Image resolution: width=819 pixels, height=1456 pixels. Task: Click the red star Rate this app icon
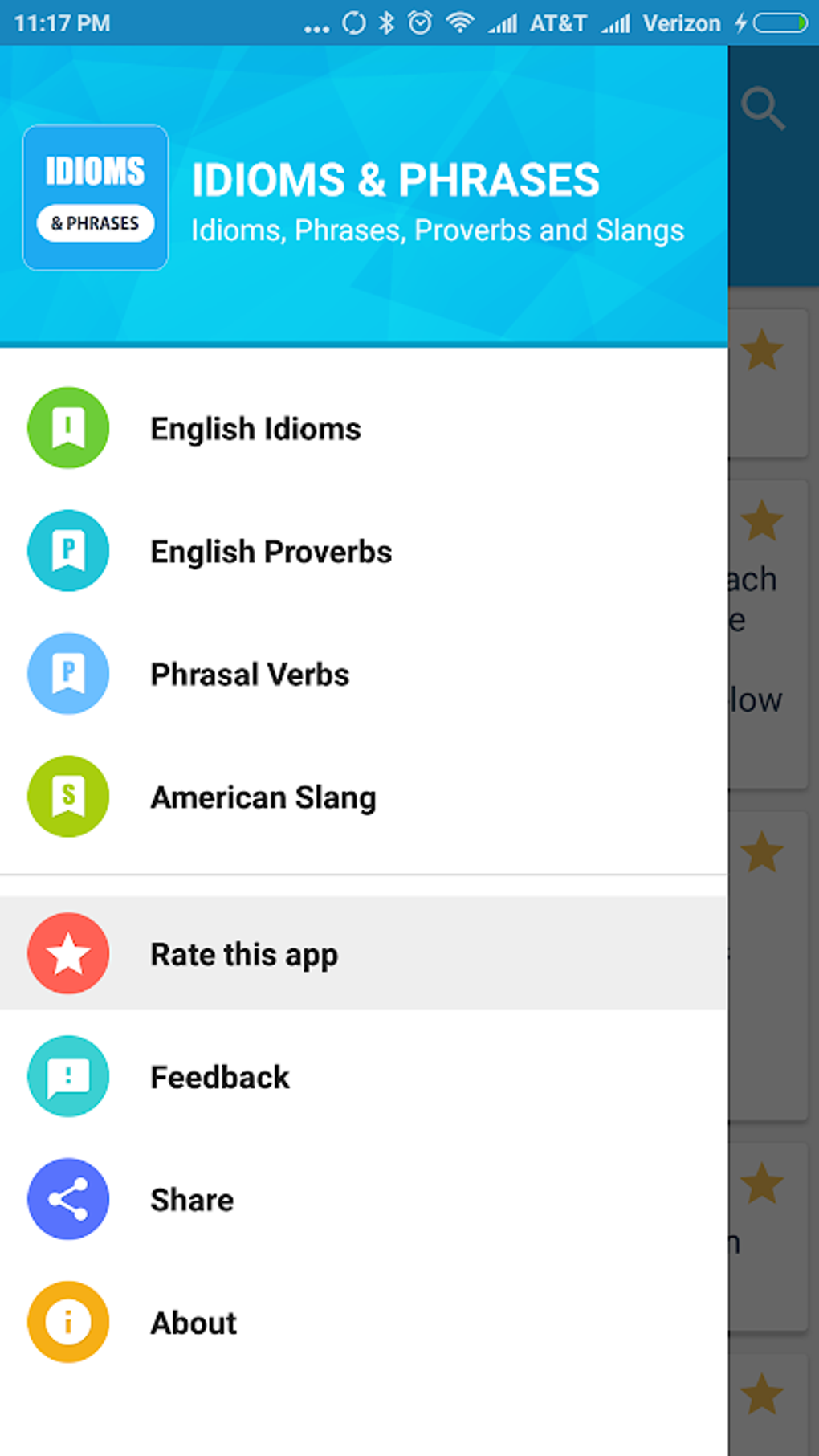68,953
